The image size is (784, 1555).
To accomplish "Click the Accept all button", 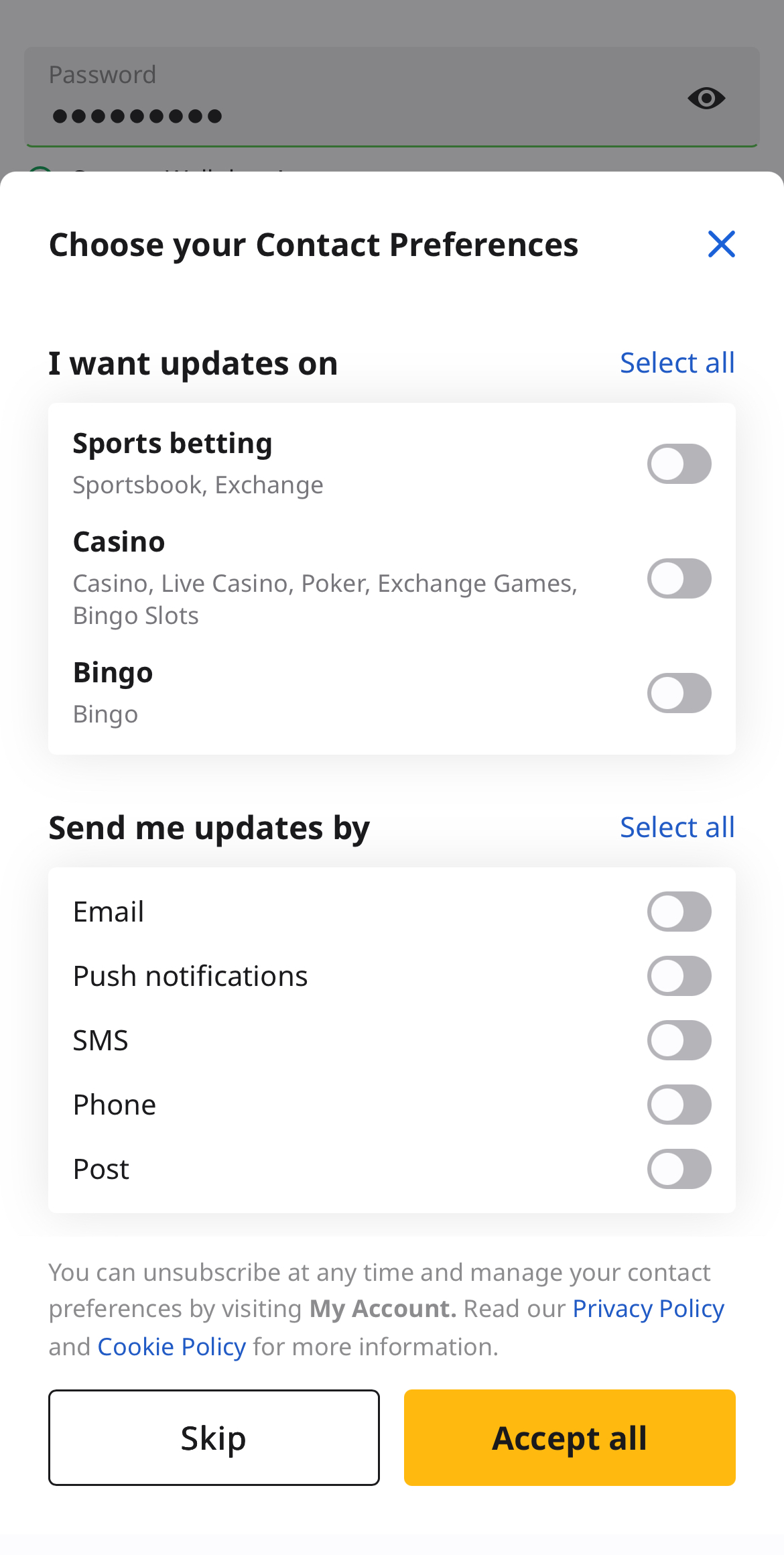I will click(x=569, y=1437).
